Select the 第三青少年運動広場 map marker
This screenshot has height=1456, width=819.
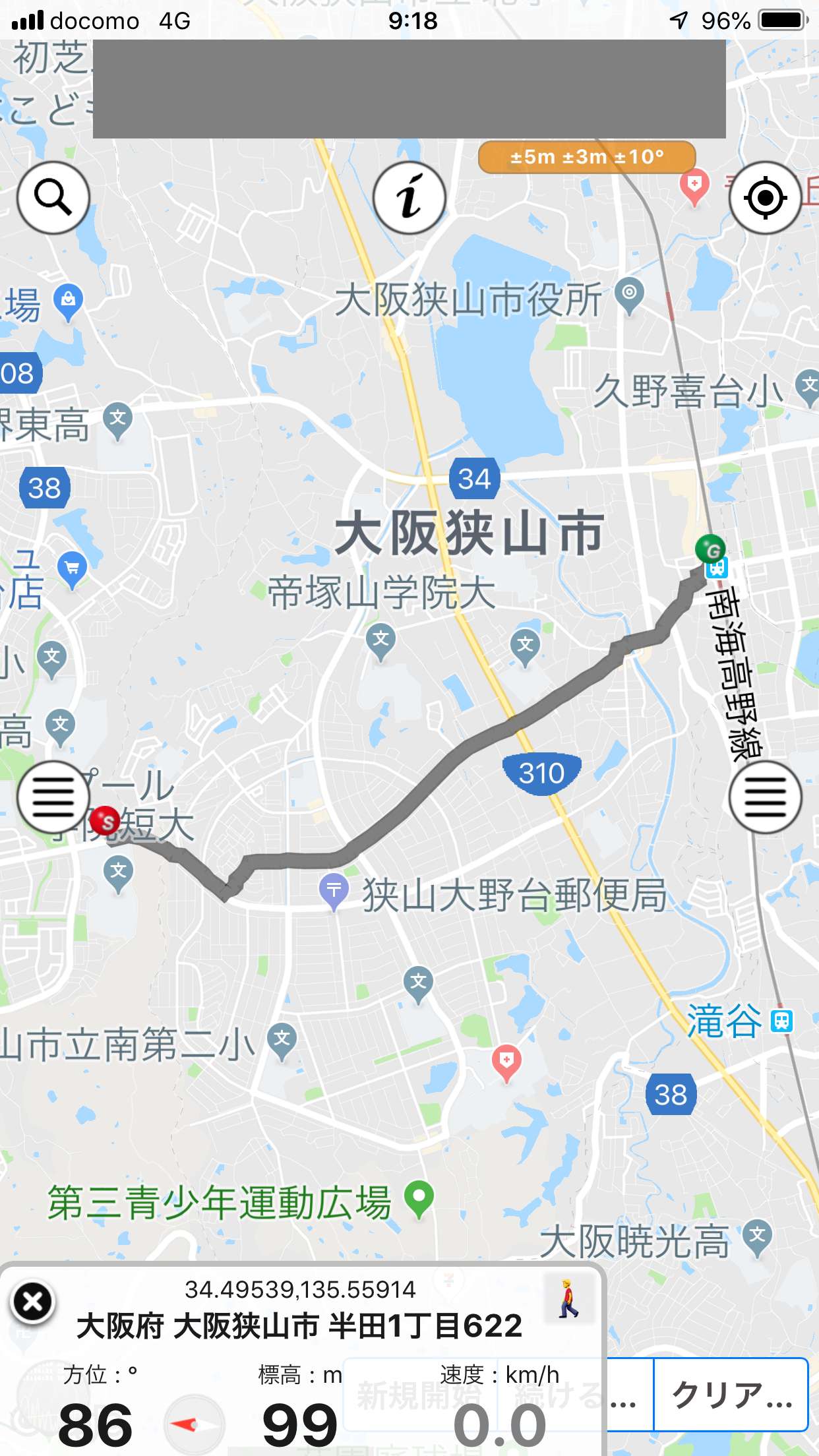419,1199
